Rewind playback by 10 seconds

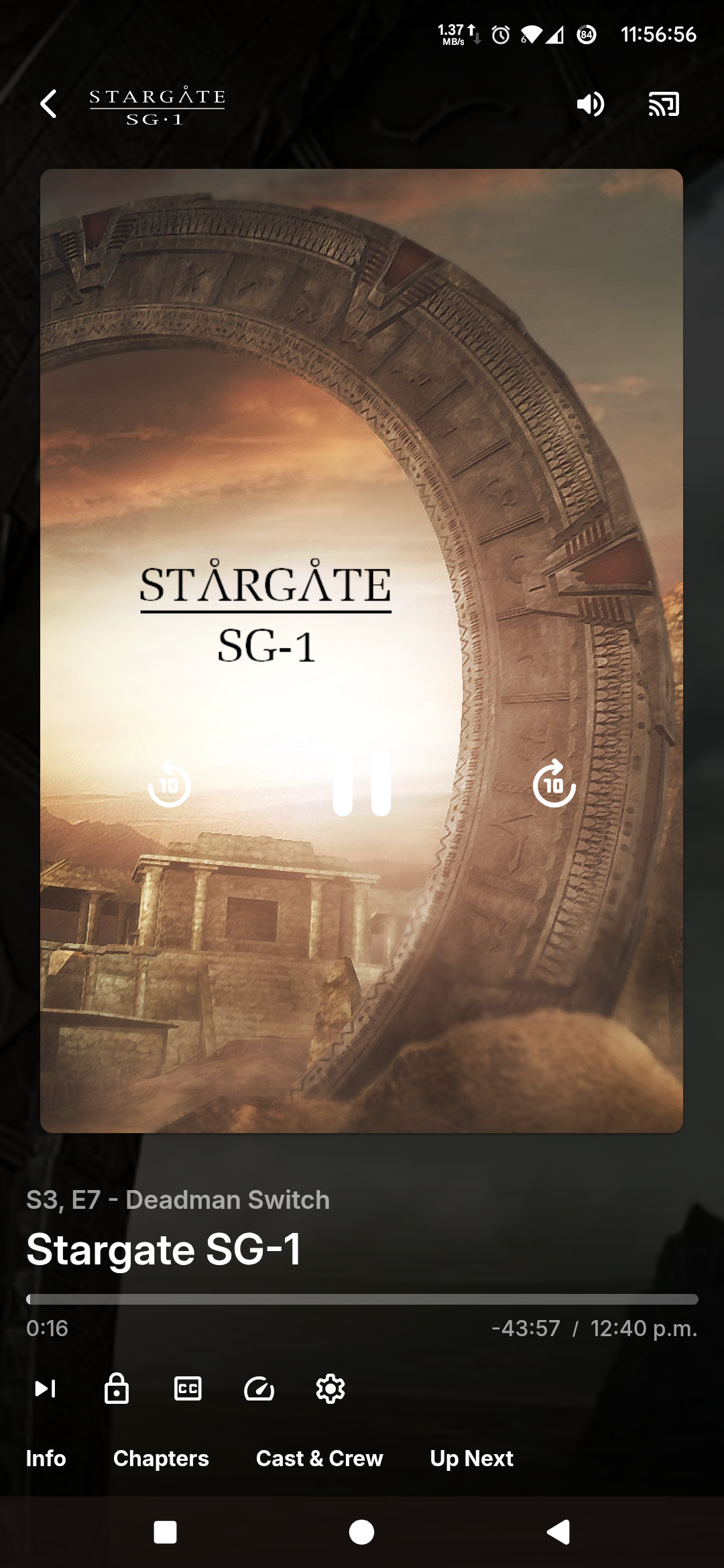[x=169, y=783]
